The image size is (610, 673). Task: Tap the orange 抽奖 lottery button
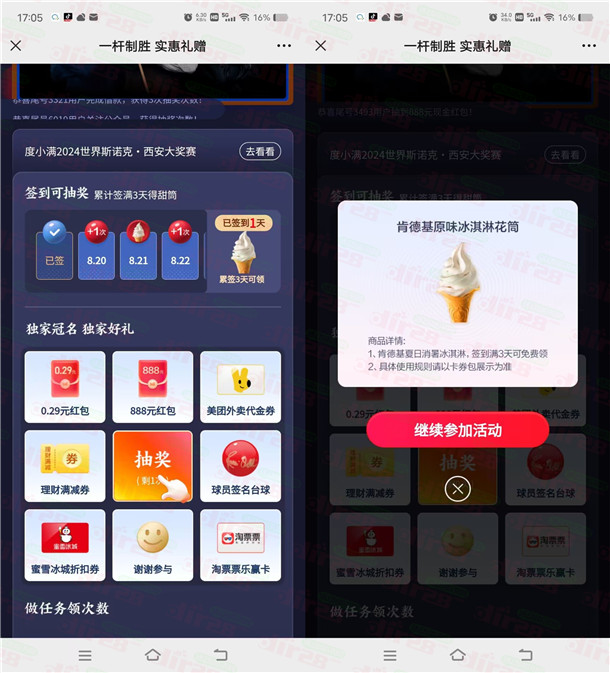153,465
